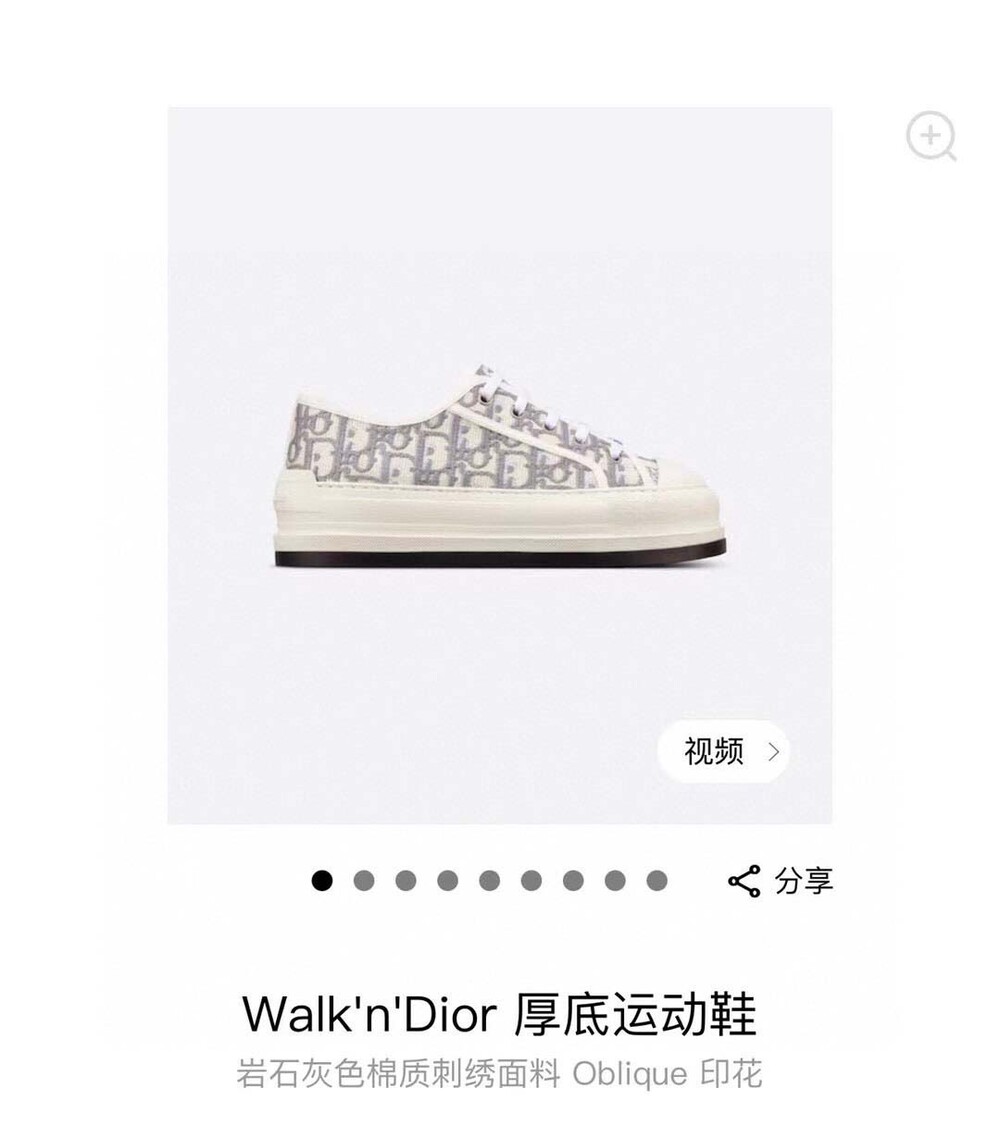This screenshot has height=1138, width=1000.
Task: Open the 视频 video button
Action: pyautogui.click(x=724, y=751)
